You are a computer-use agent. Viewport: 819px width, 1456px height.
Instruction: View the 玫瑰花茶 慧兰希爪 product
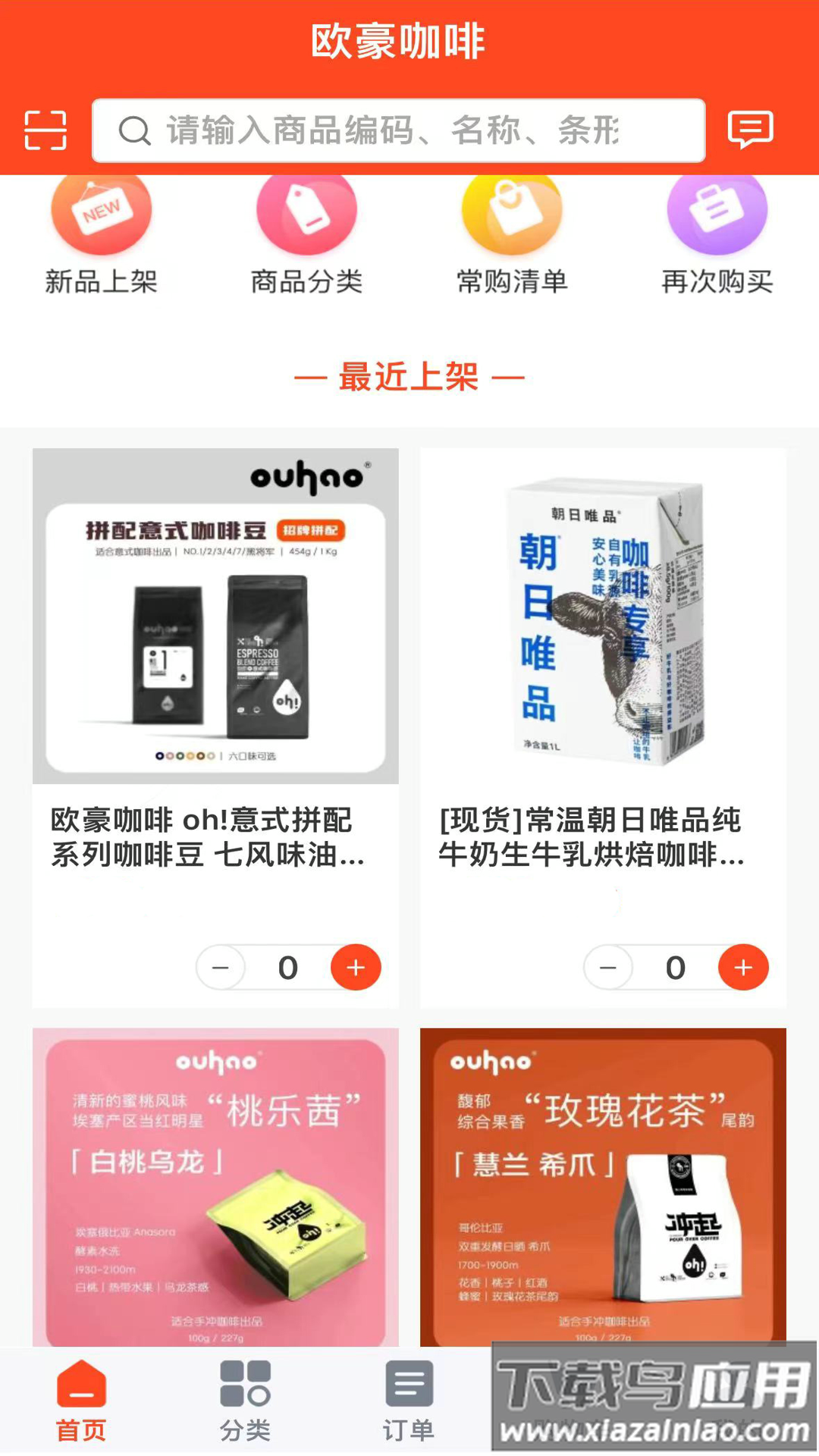coord(603,1188)
